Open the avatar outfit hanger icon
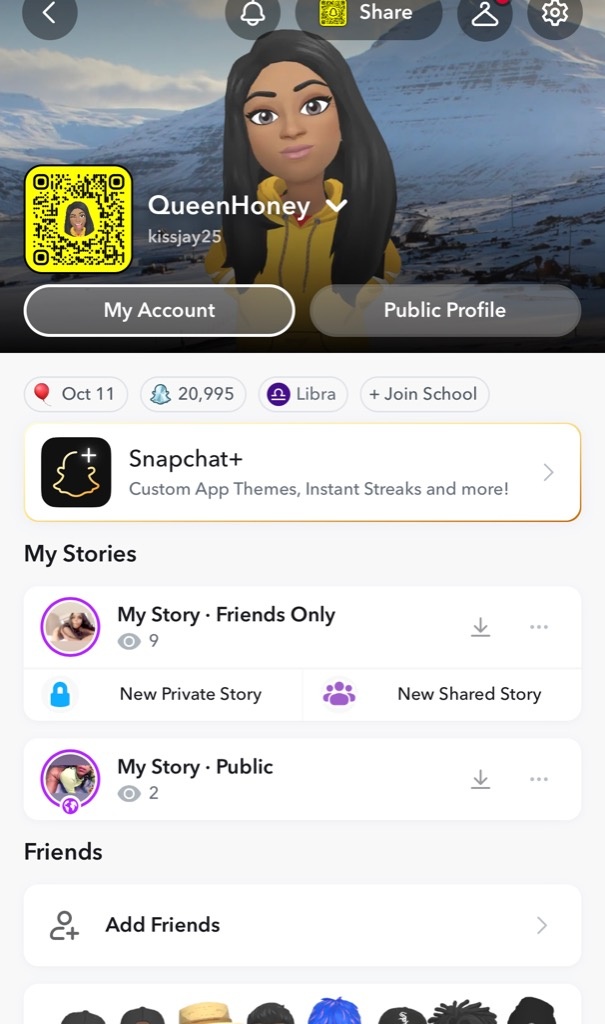This screenshot has width=605, height=1024. coord(485,14)
